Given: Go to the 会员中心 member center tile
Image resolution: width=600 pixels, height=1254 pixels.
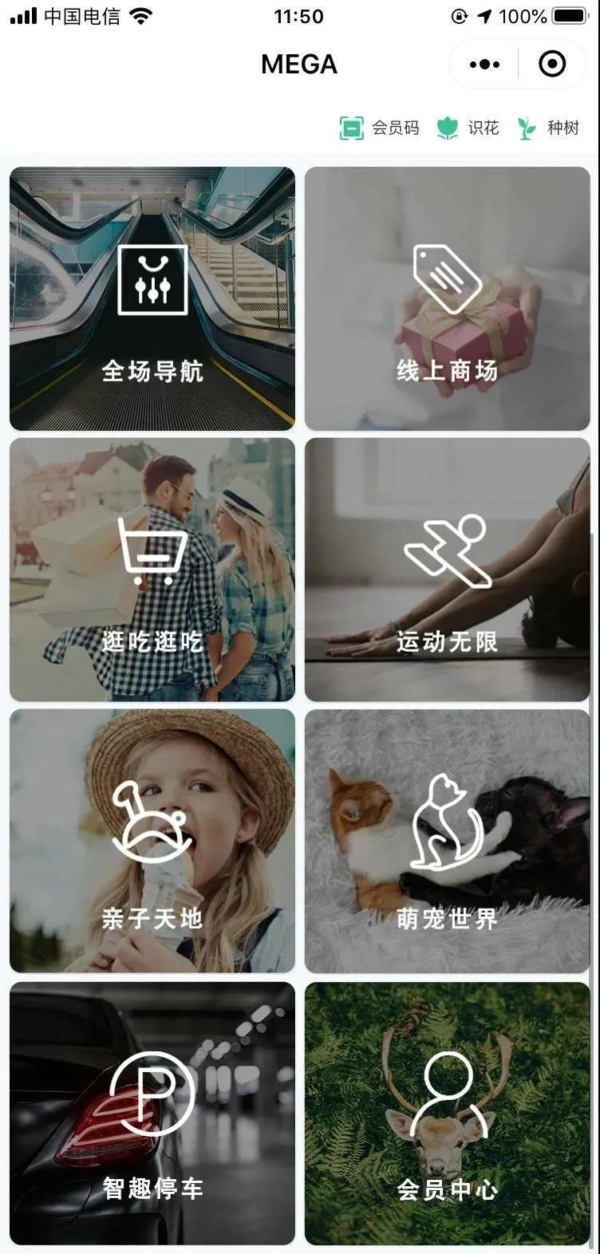Looking at the screenshot, I should tap(447, 1113).
